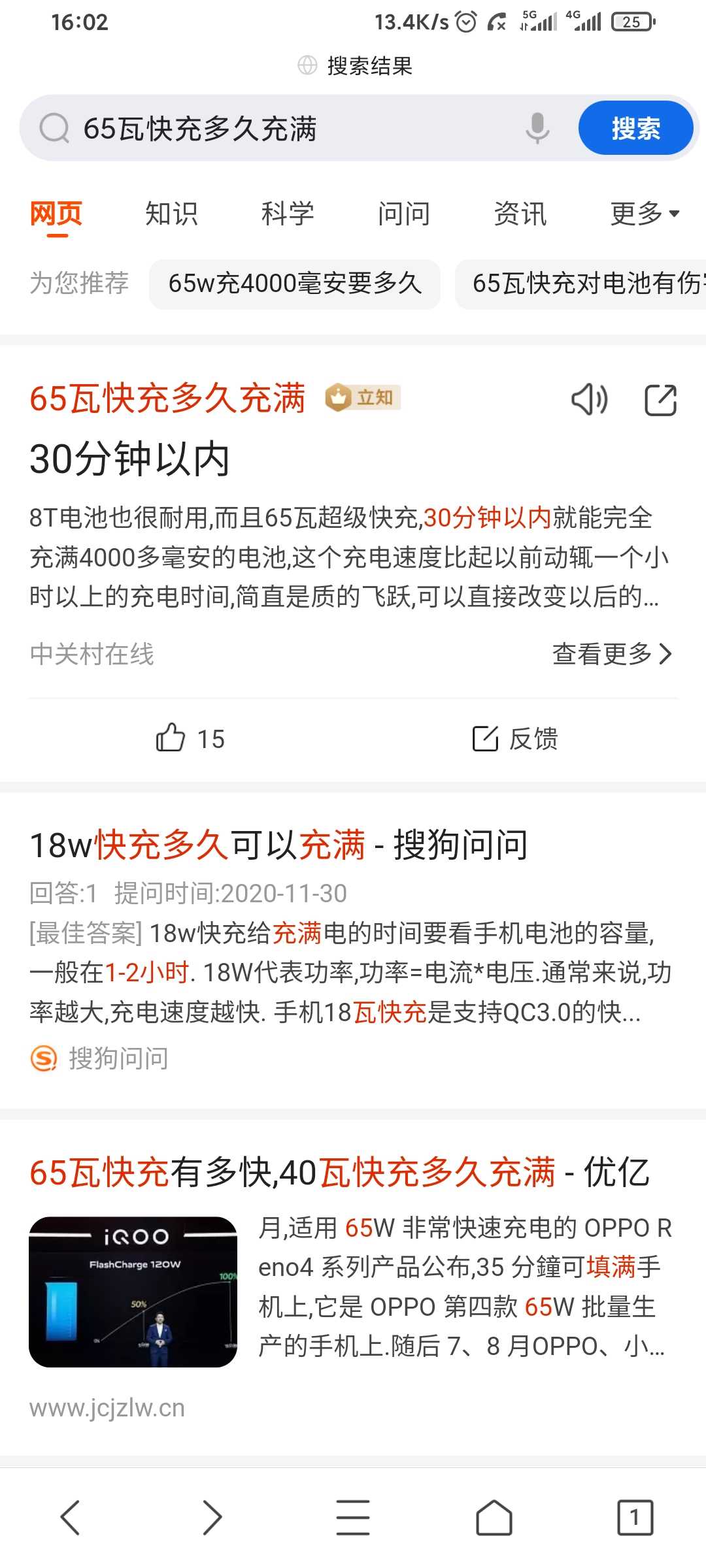
Task: Go back using the browser back arrow
Action: point(70,1517)
